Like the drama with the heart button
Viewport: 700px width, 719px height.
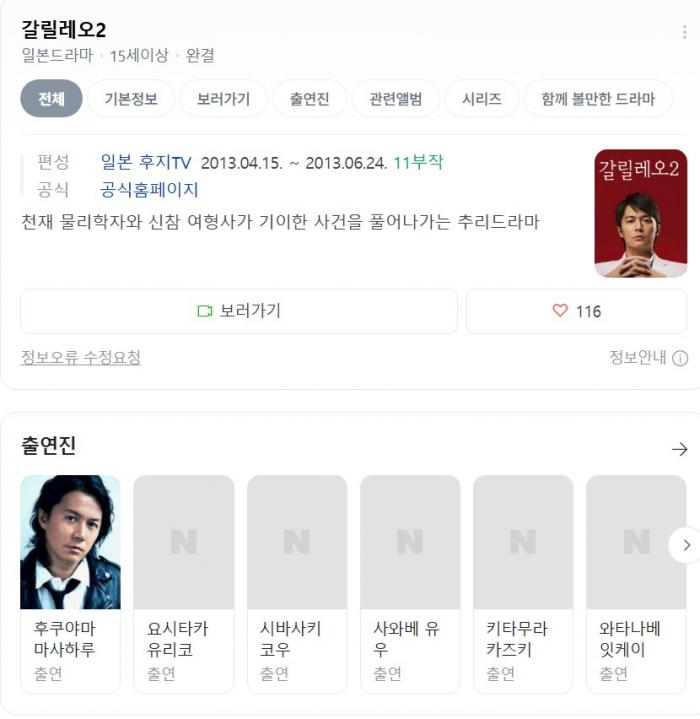tap(576, 311)
